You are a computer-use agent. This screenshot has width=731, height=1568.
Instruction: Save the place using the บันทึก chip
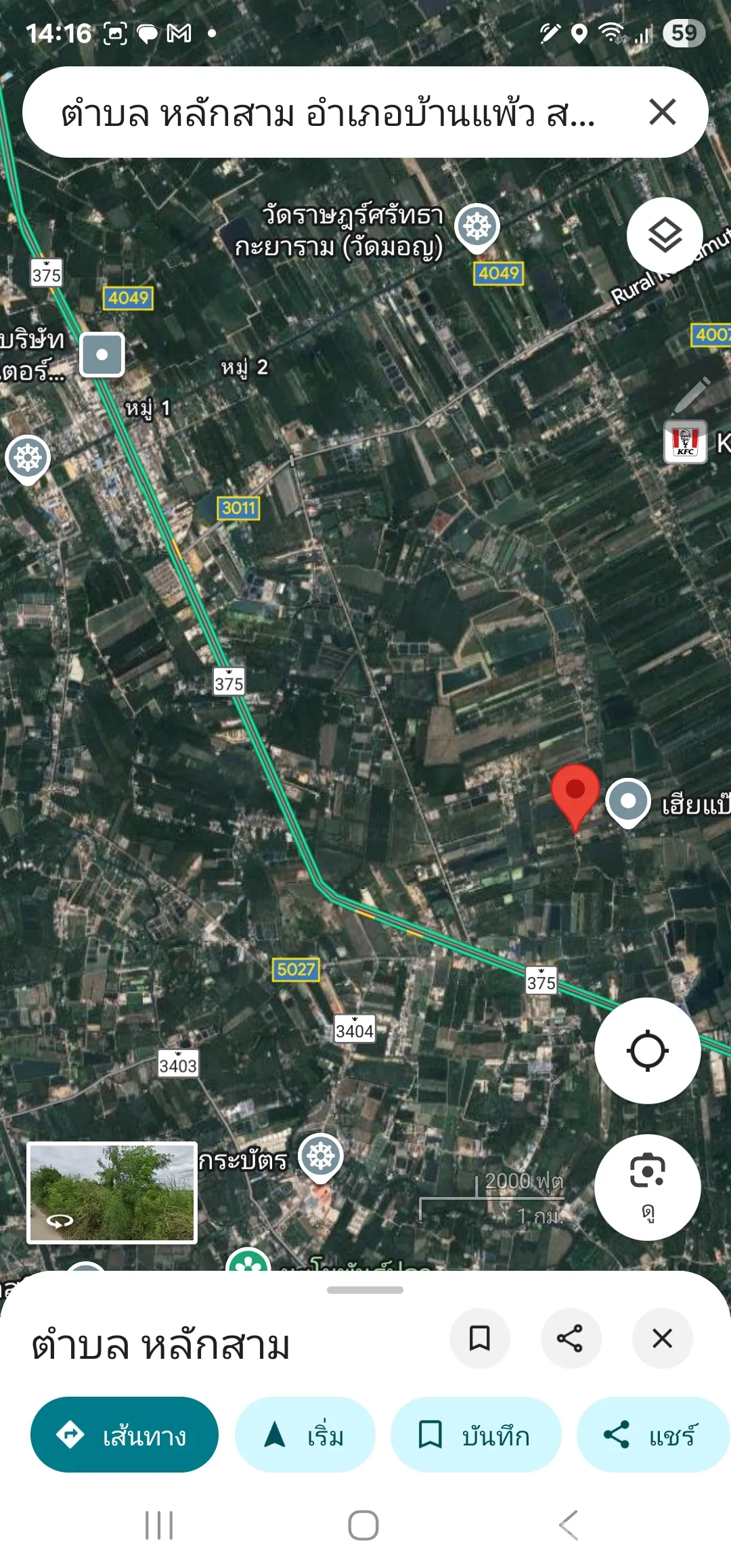475,1434
